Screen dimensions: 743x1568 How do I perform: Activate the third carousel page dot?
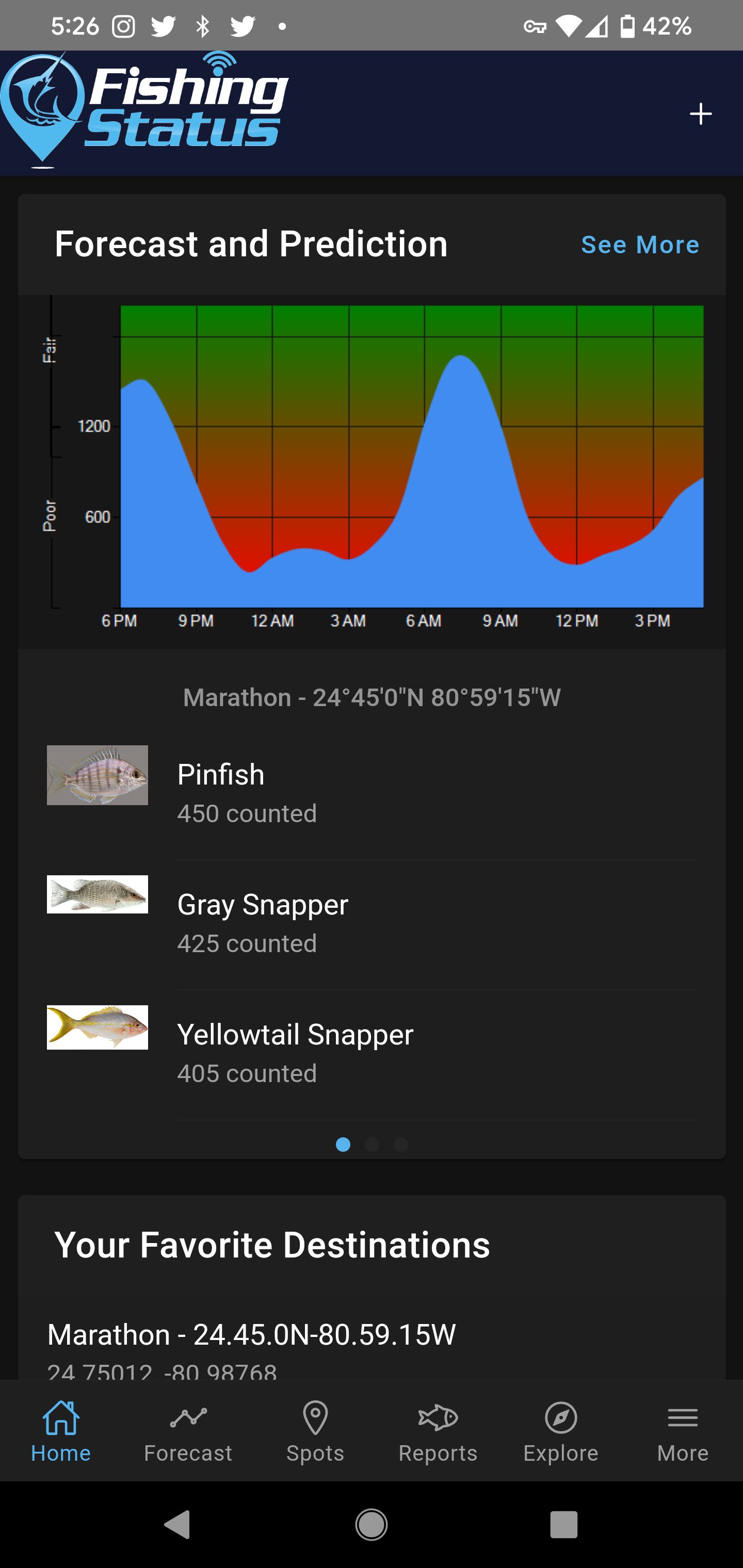pos(400,1145)
